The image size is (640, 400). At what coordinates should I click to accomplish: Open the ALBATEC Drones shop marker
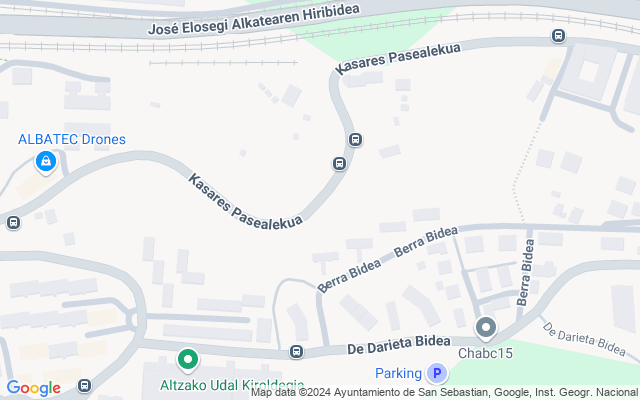coord(46,162)
